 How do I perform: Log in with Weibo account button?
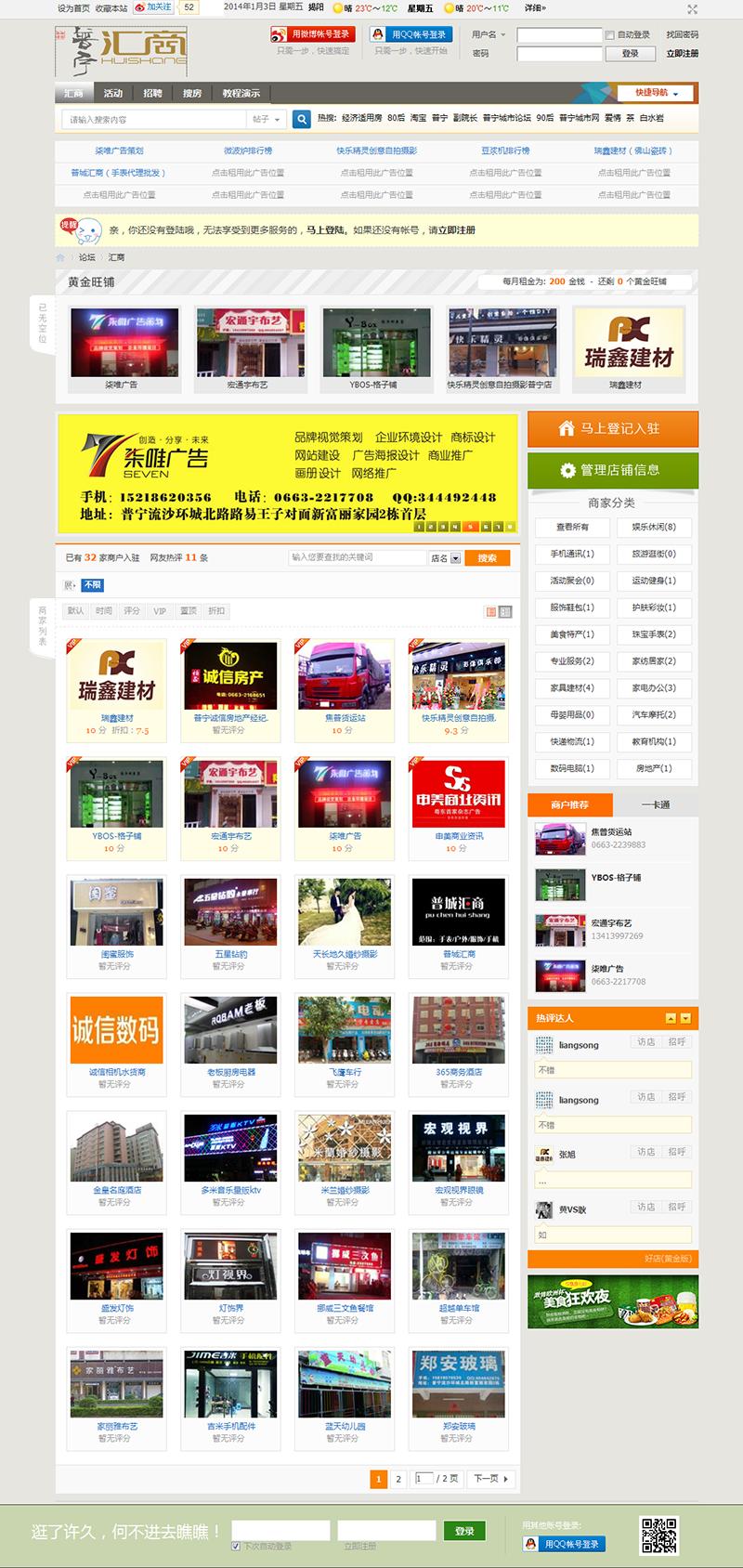312,34
